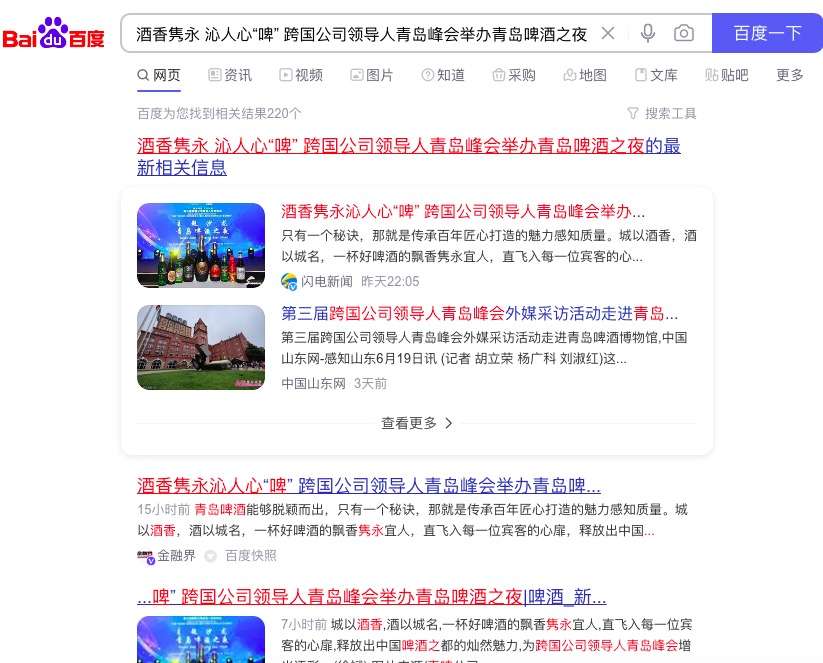This screenshot has width=823, height=663.
Task: Open the 闪电新闻 beer night article
Action: [x=463, y=212]
